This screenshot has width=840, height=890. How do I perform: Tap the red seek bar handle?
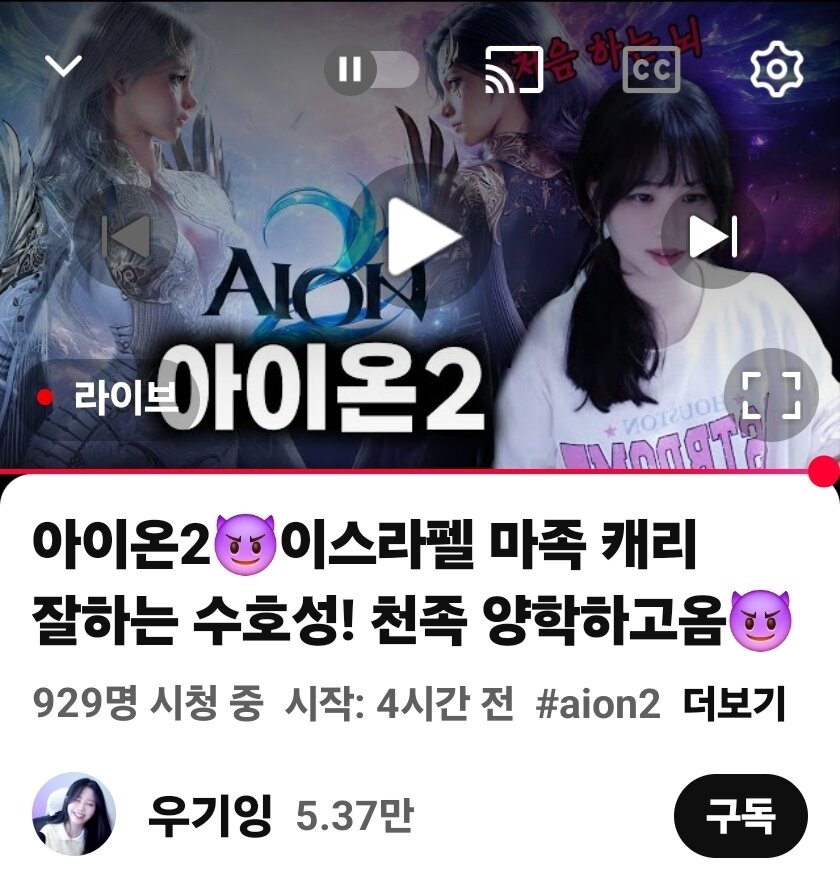pos(823,470)
